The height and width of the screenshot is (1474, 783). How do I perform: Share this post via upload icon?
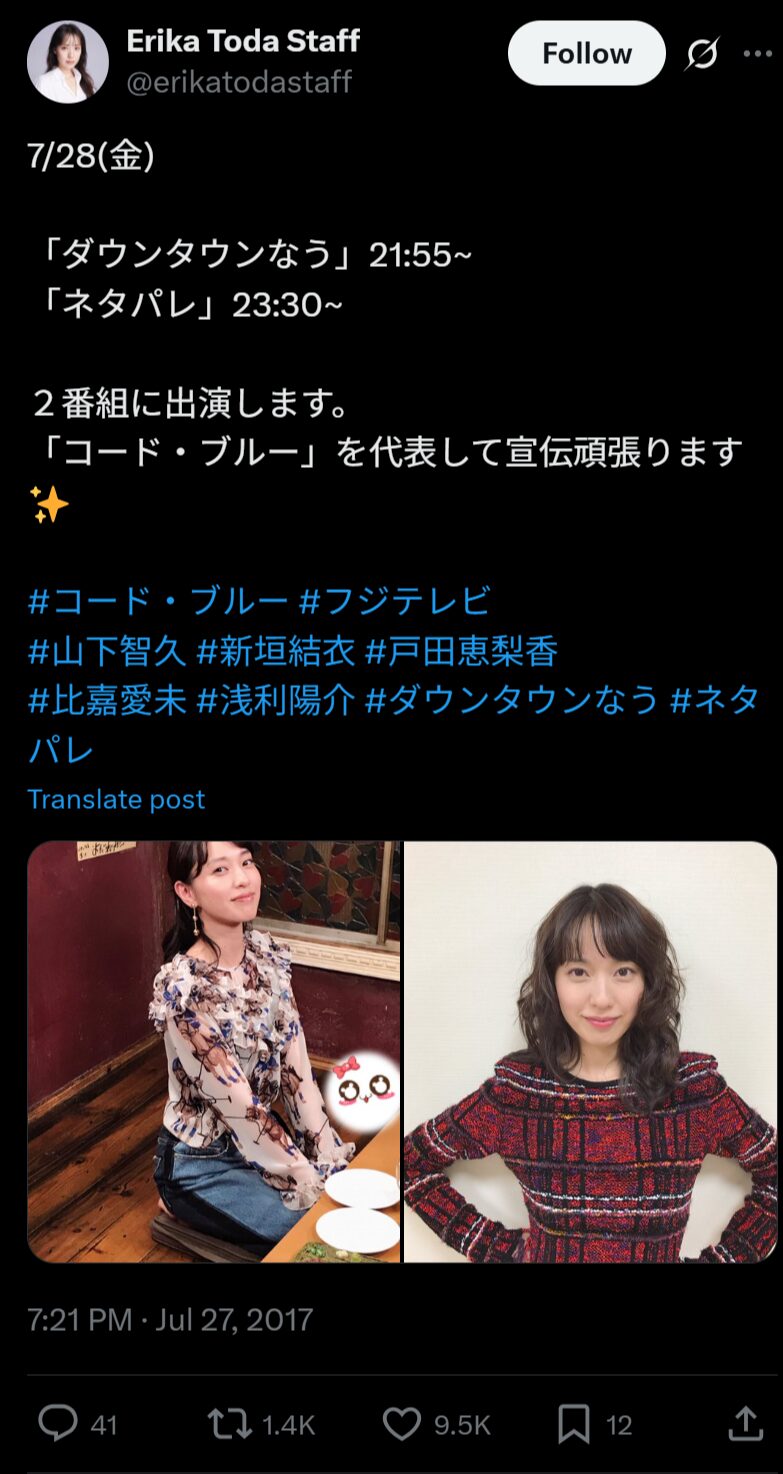click(x=745, y=1424)
